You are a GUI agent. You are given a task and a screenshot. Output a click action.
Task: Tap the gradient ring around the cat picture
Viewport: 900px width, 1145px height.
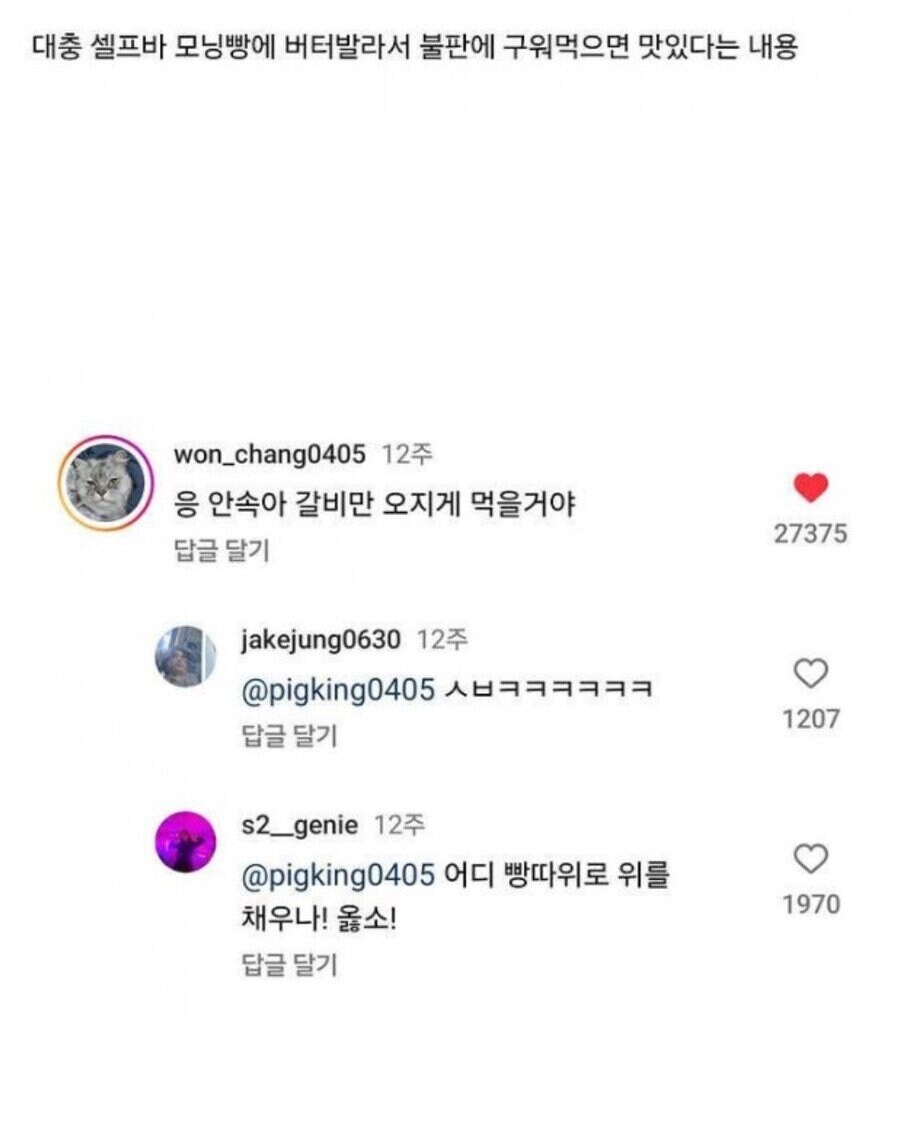tap(104, 434)
